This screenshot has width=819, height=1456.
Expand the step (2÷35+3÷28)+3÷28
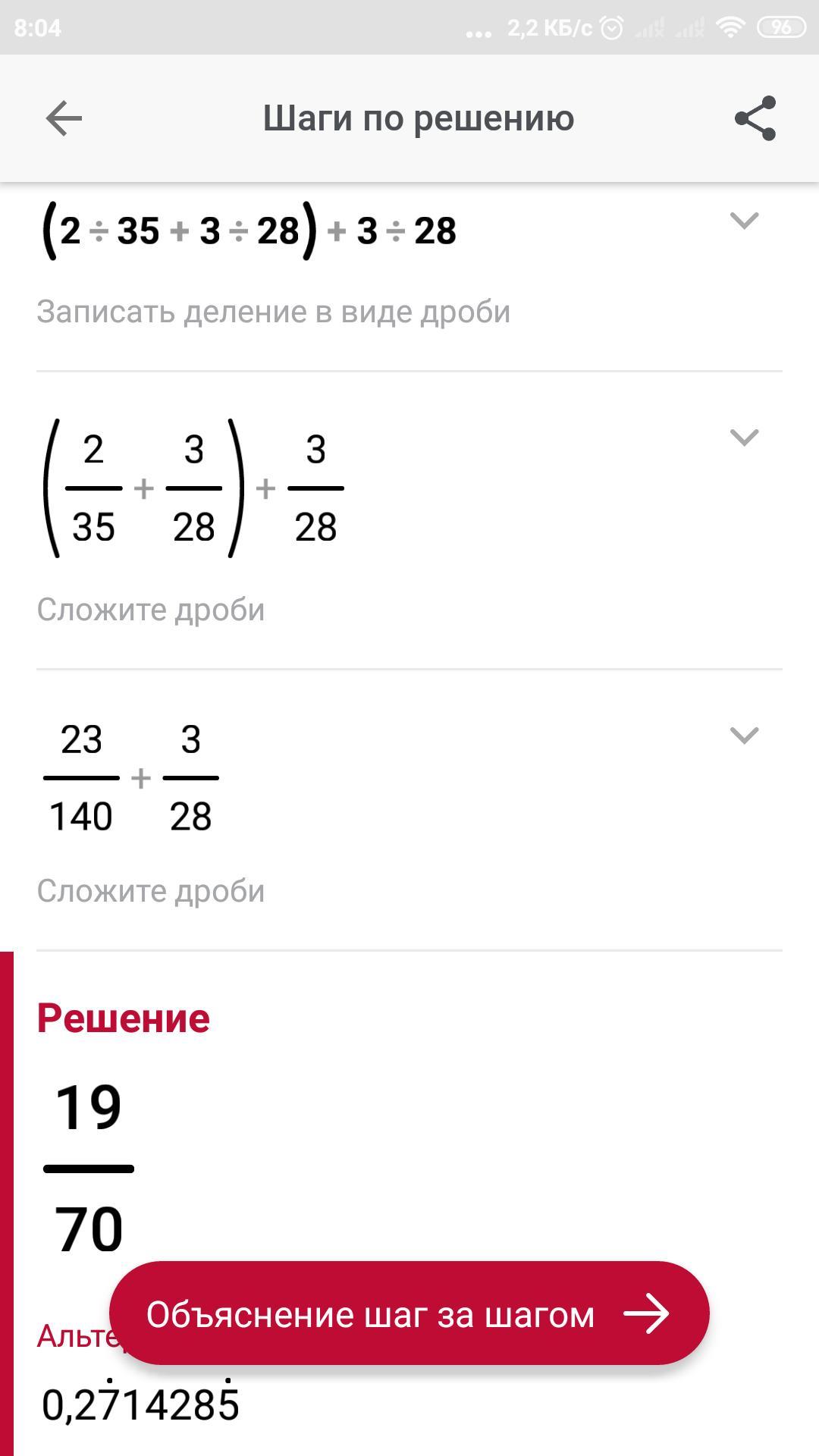click(x=744, y=221)
